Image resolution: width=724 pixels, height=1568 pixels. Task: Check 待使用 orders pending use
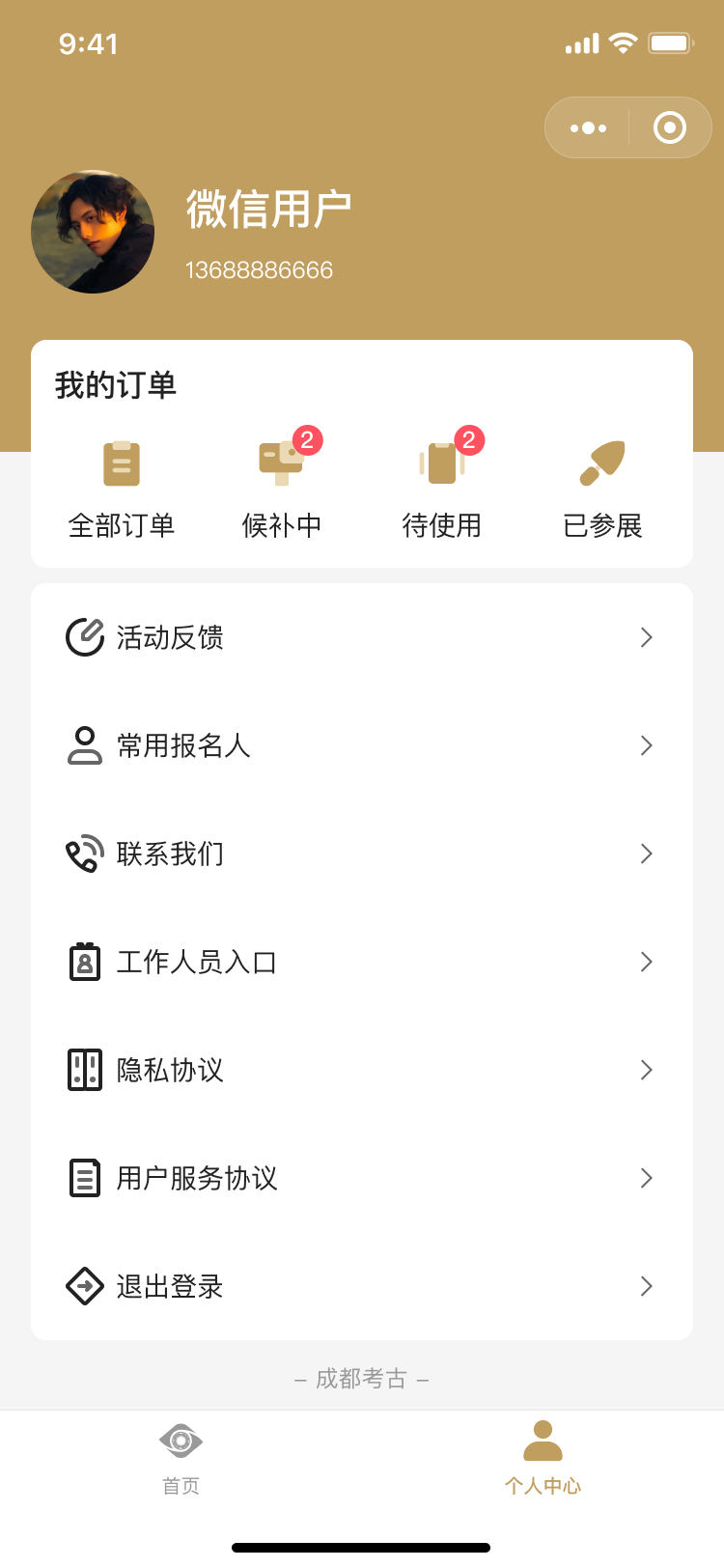[x=442, y=489]
